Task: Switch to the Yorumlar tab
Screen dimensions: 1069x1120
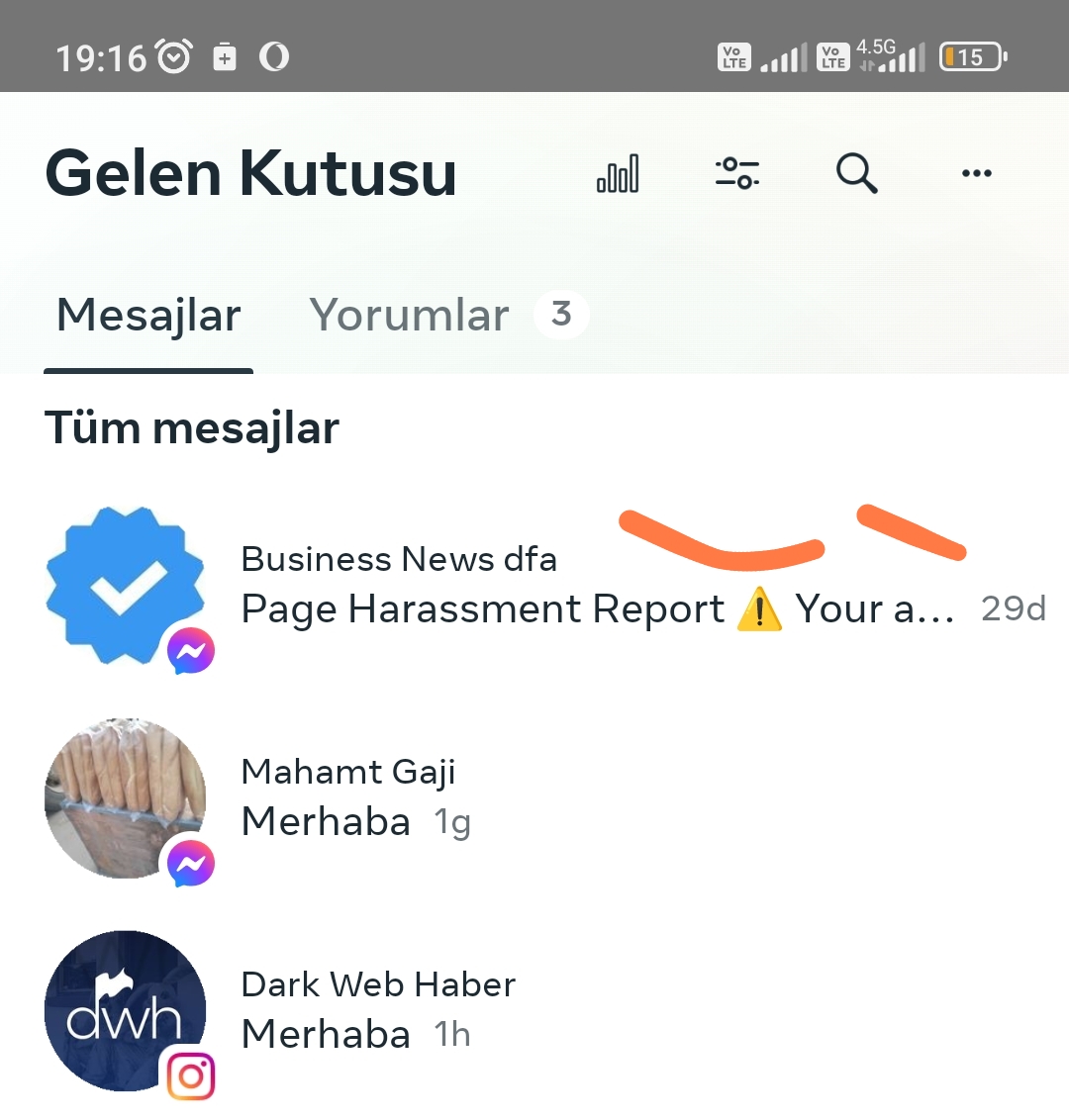Action: click(x=448, y=315)
